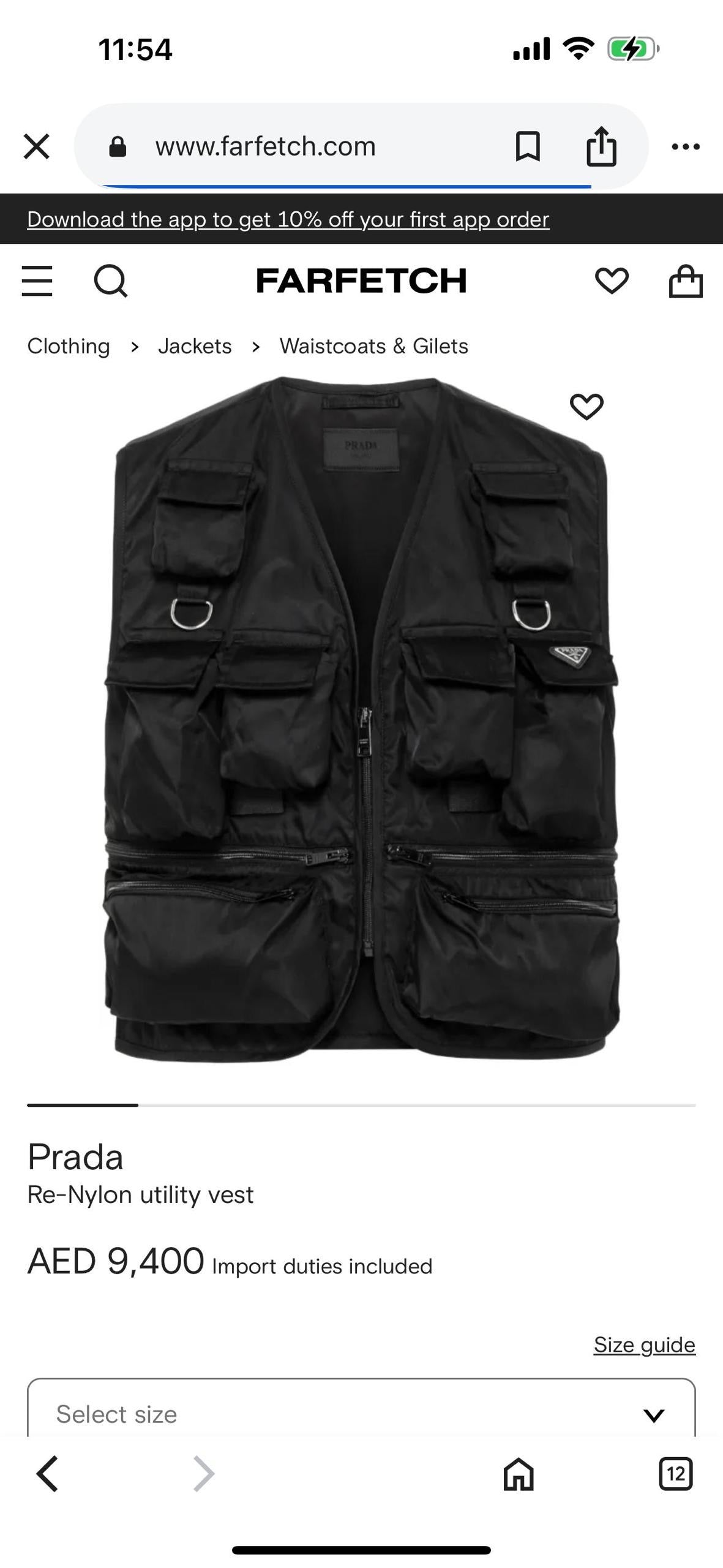This screenshot has width=723, height=1568.
Task: Go back to the previous page
Action: tap(47, 1474)
